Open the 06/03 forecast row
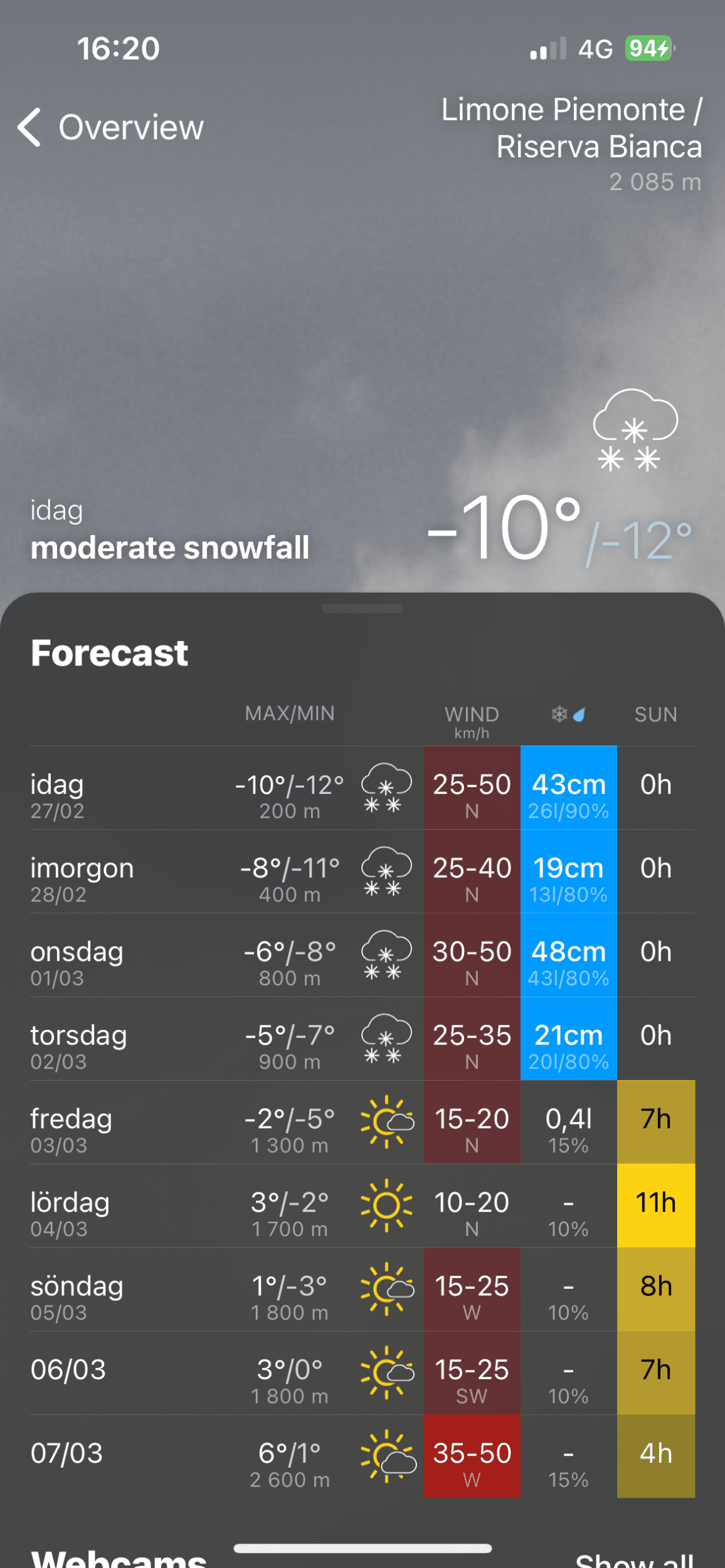Screen dimensions: 725x1568 click(x=362, y=1372)
